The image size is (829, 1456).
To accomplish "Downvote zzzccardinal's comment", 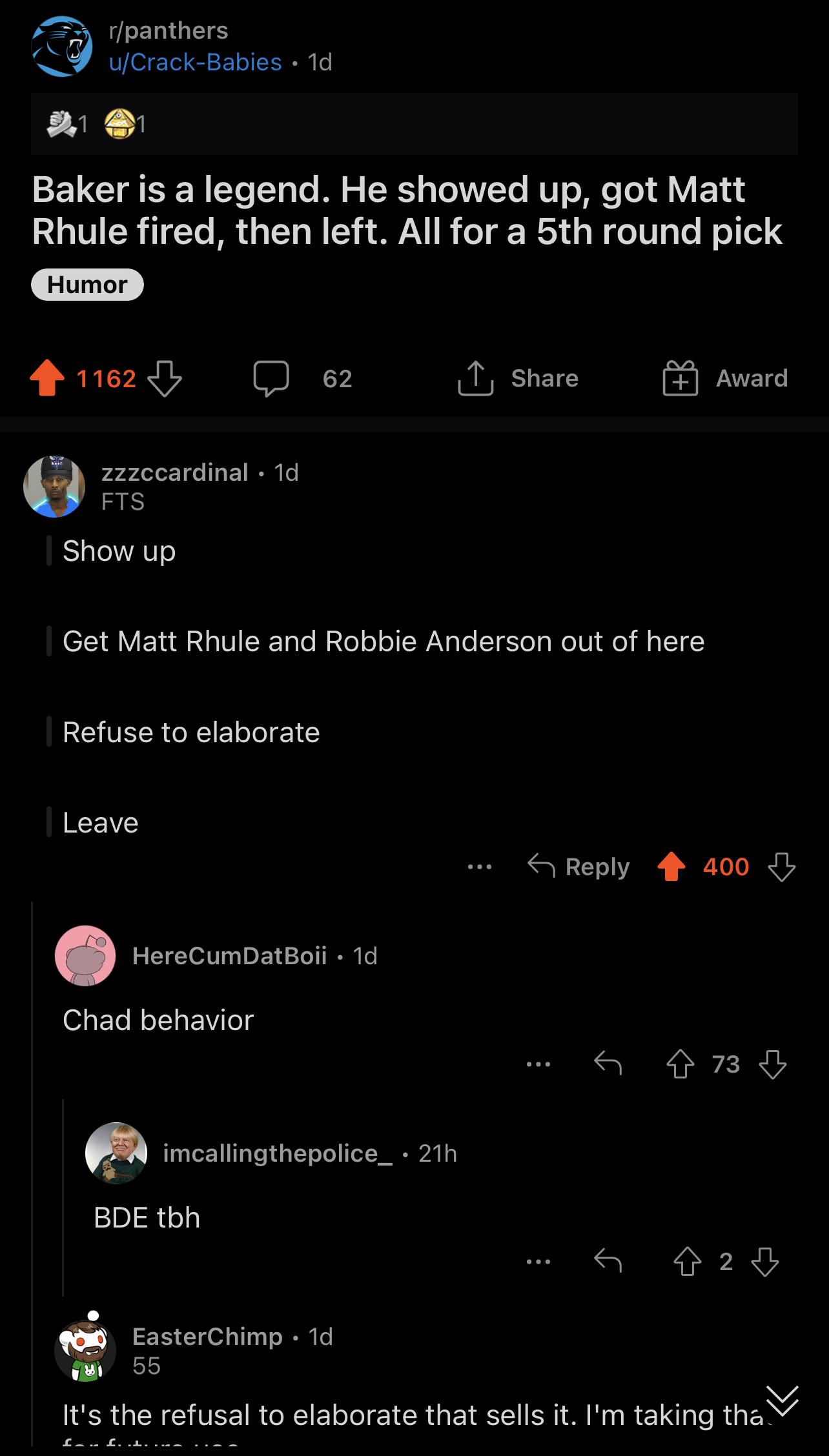I will [x=781, y=867].
